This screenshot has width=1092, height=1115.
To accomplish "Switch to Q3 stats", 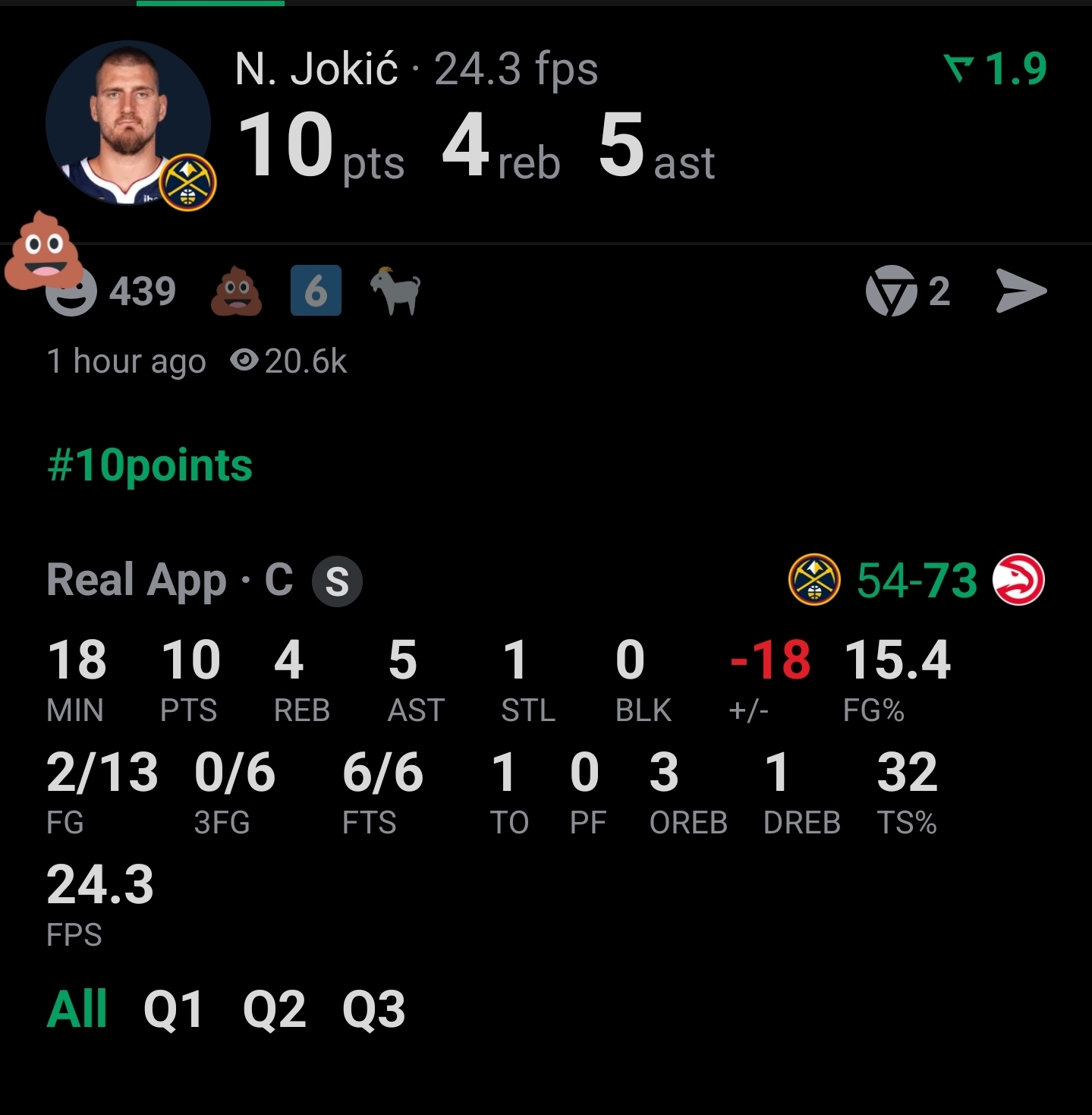I will point(373,1009).
